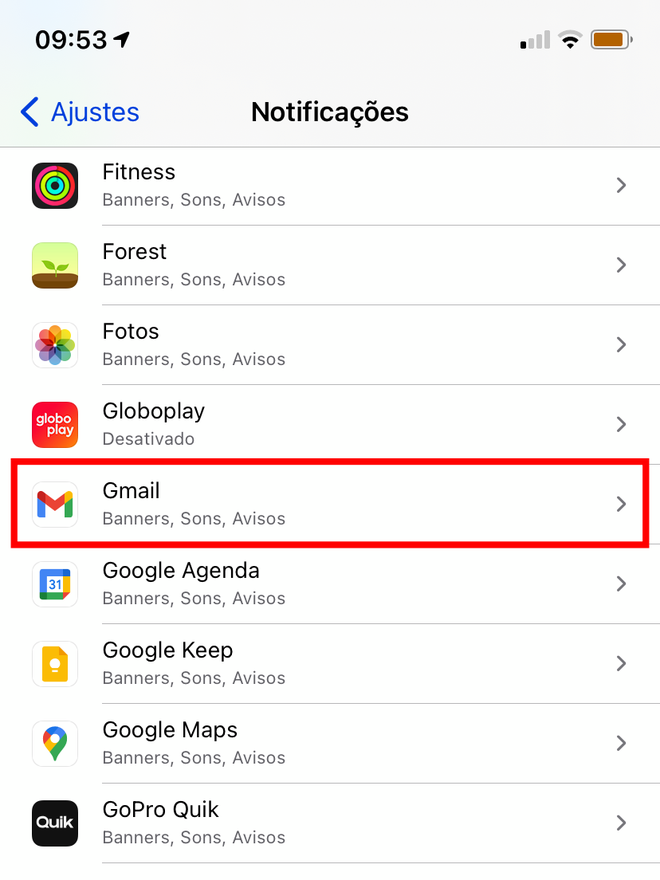Go back to Ajustes
This screenshot has width=660, height=880.
pyautogui.click(x=80, y=112)
